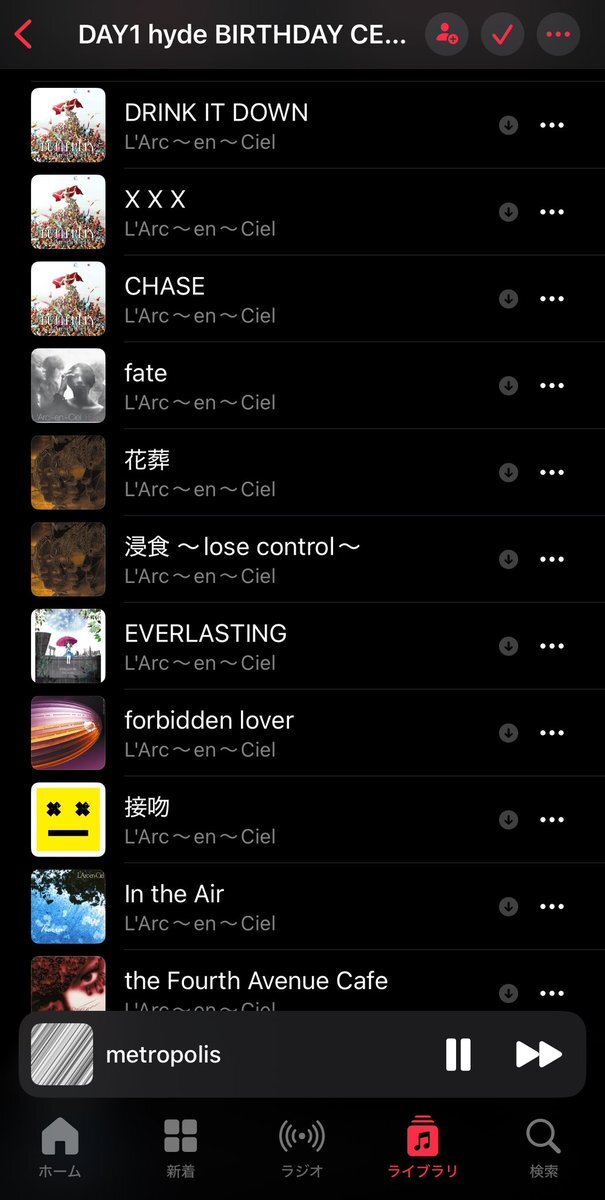Download the song CHASE
The image size is (605, 1200).
pyautogui.click(x=508, y=299)
